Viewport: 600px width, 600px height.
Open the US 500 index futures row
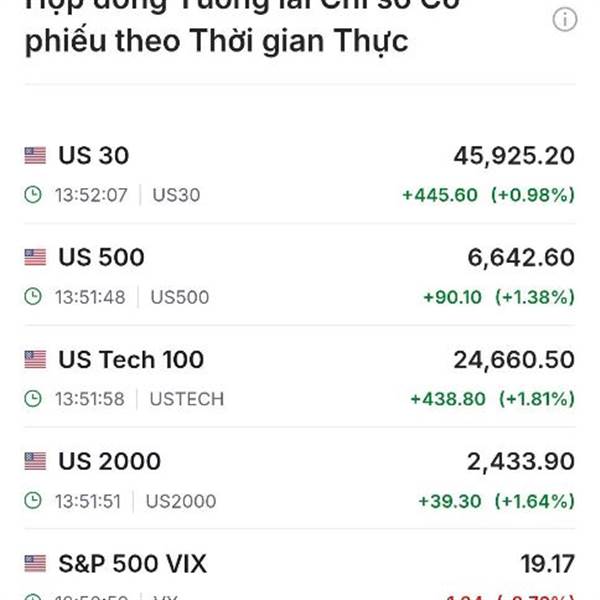pos(300,275)
